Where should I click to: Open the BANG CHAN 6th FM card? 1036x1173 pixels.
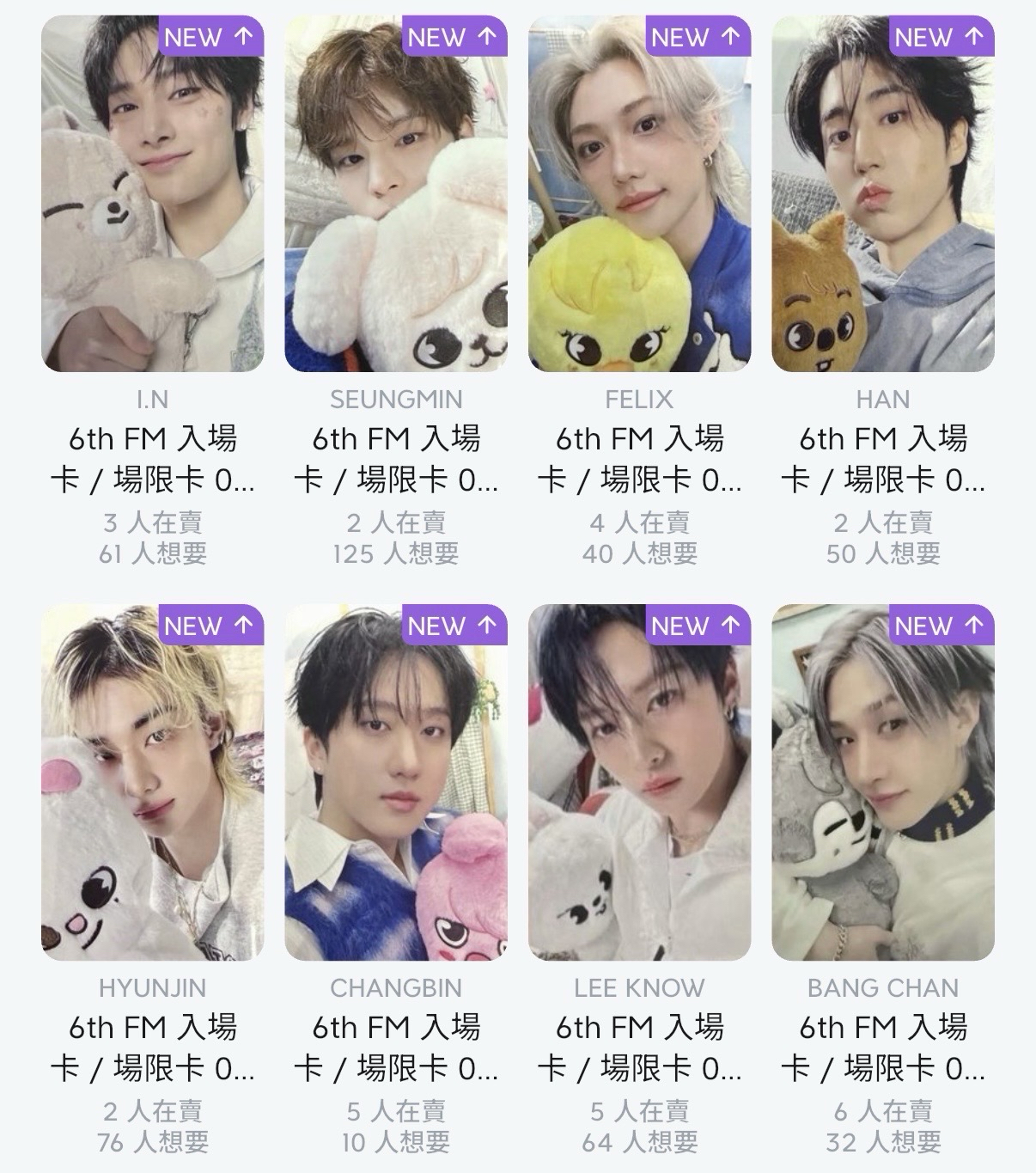coord(883,782)
